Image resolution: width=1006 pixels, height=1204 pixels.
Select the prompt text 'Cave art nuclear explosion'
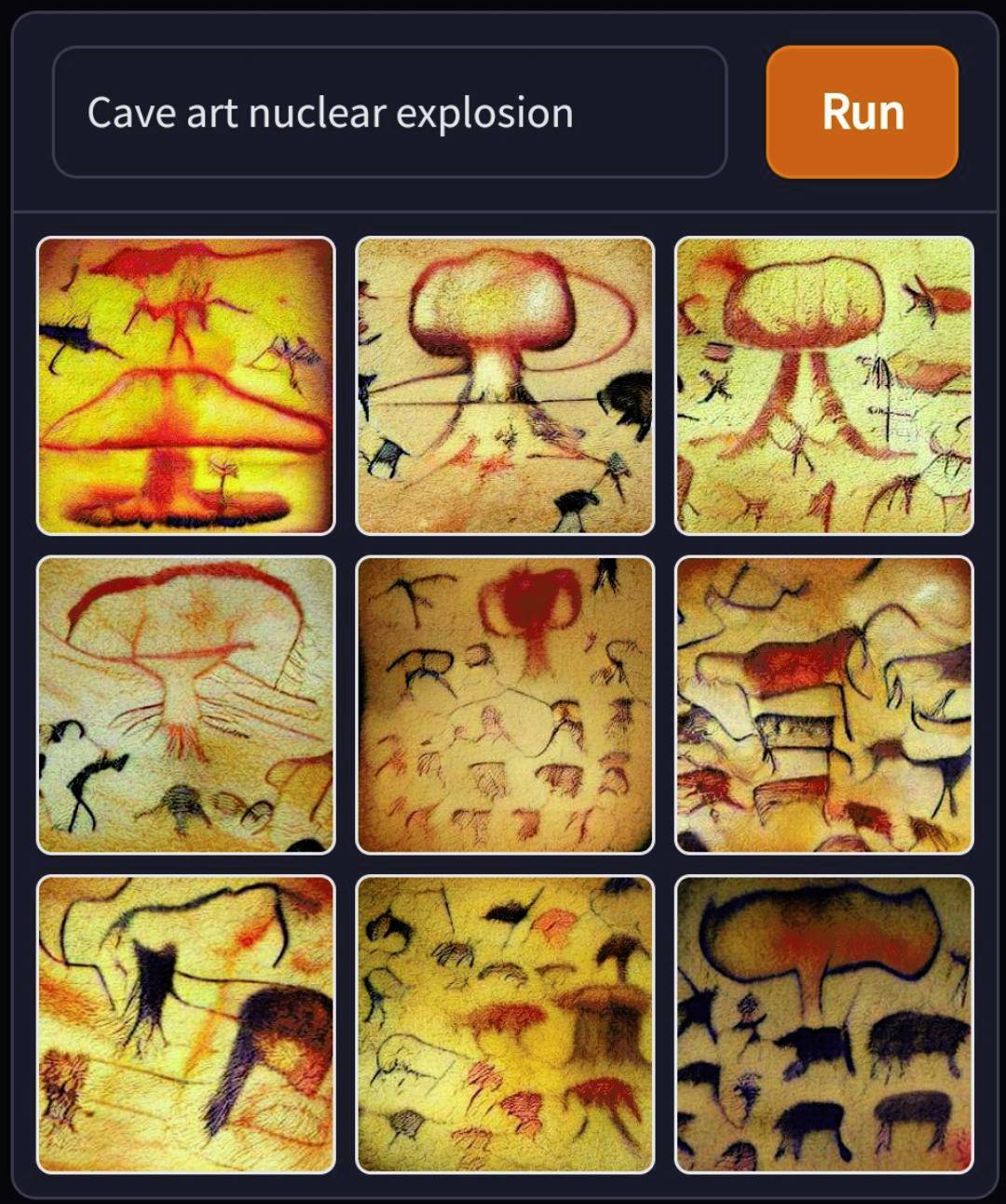pyautogui.click(x=331, y=112)
